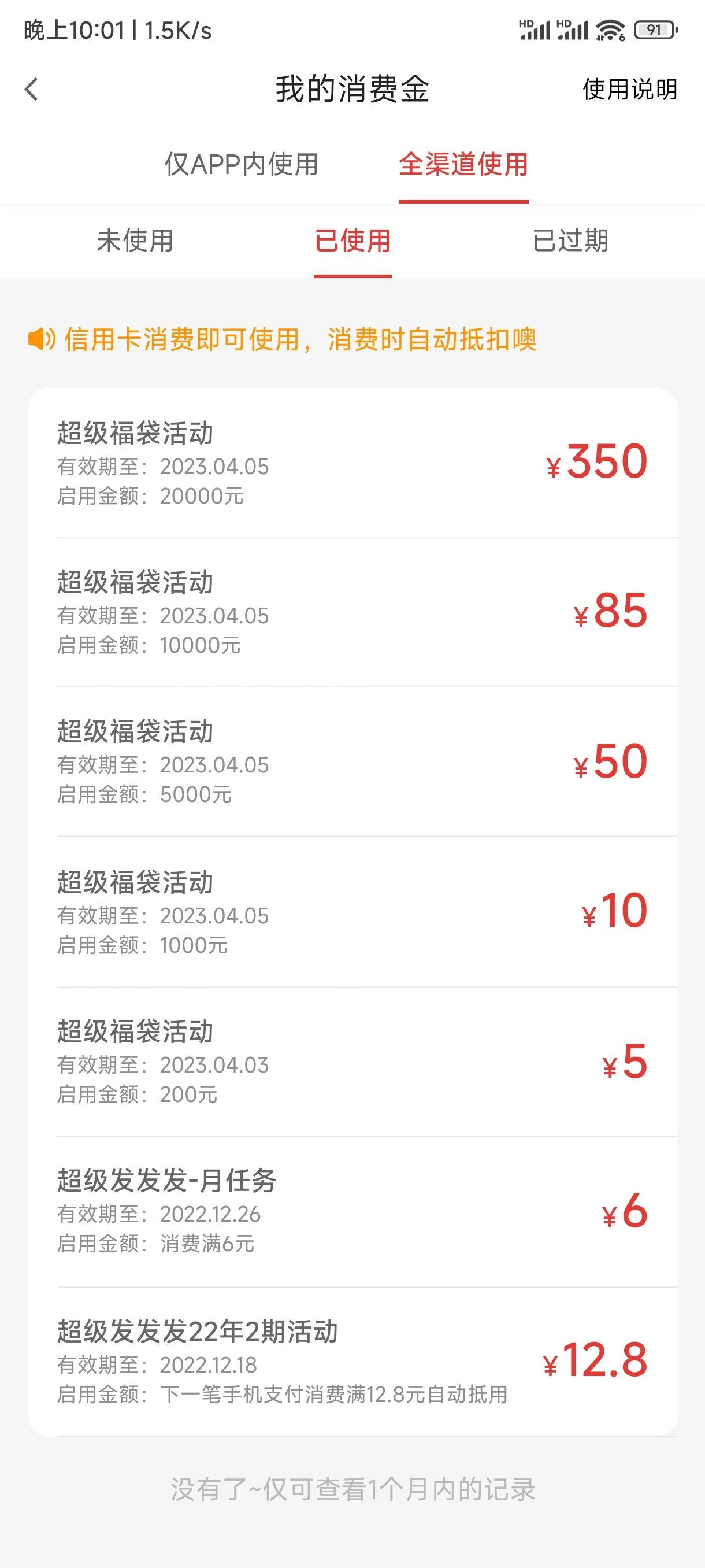Go back using the top-left arrow

click(x=32, y=90)
